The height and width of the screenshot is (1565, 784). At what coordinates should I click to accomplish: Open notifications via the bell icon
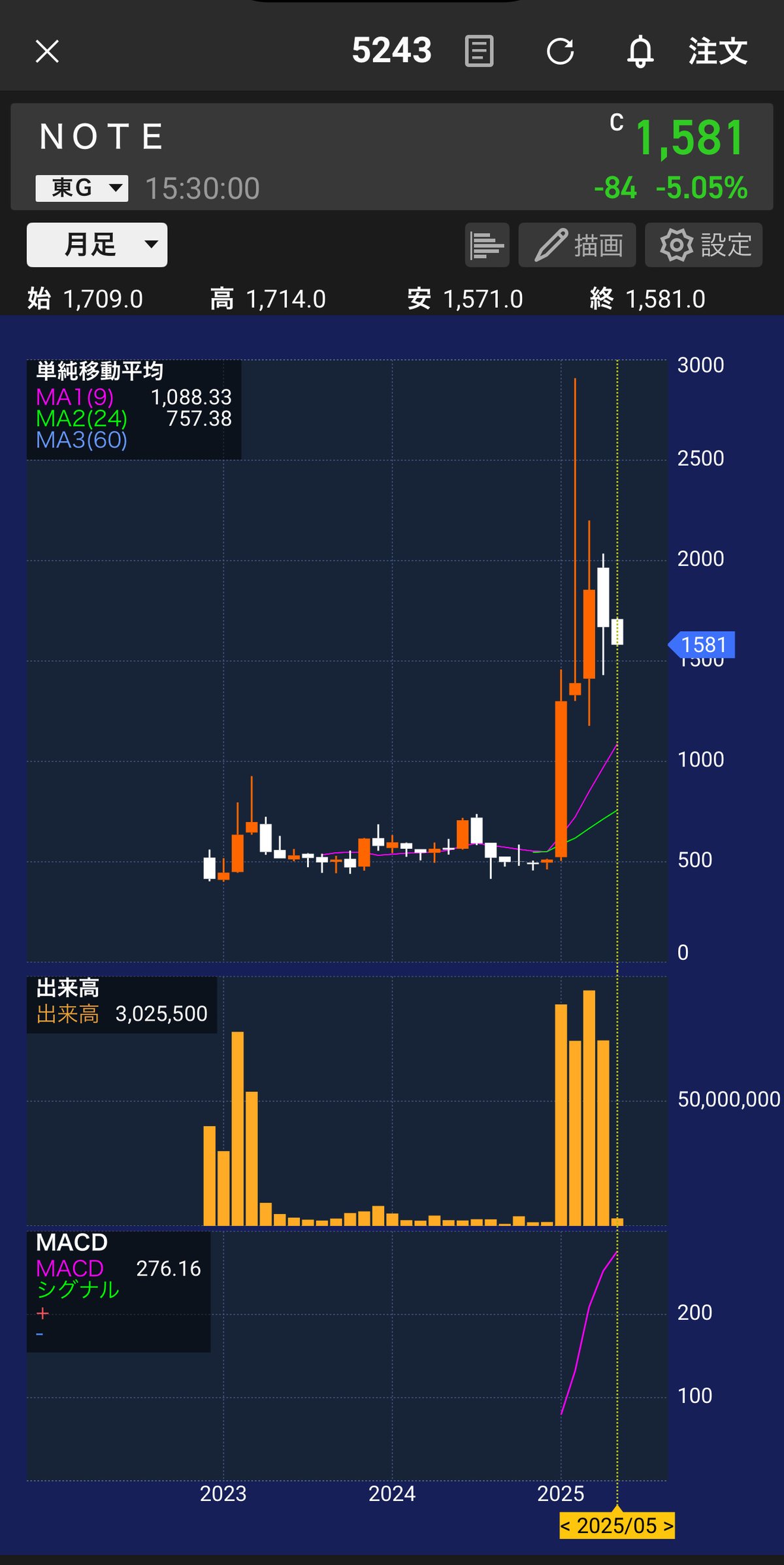(641, 51)
